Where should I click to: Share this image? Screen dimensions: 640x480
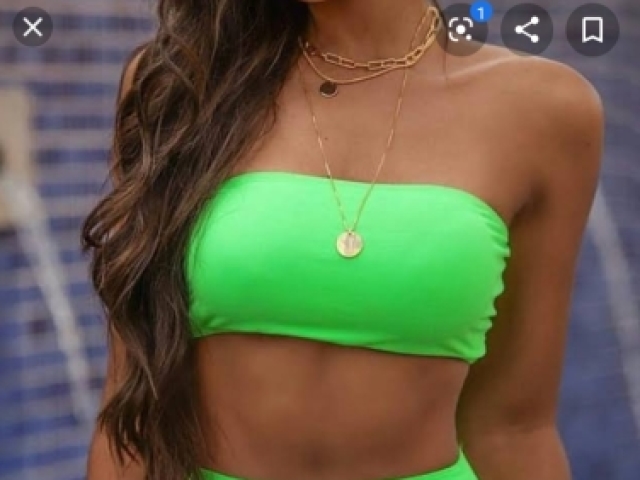pos(527,29)
